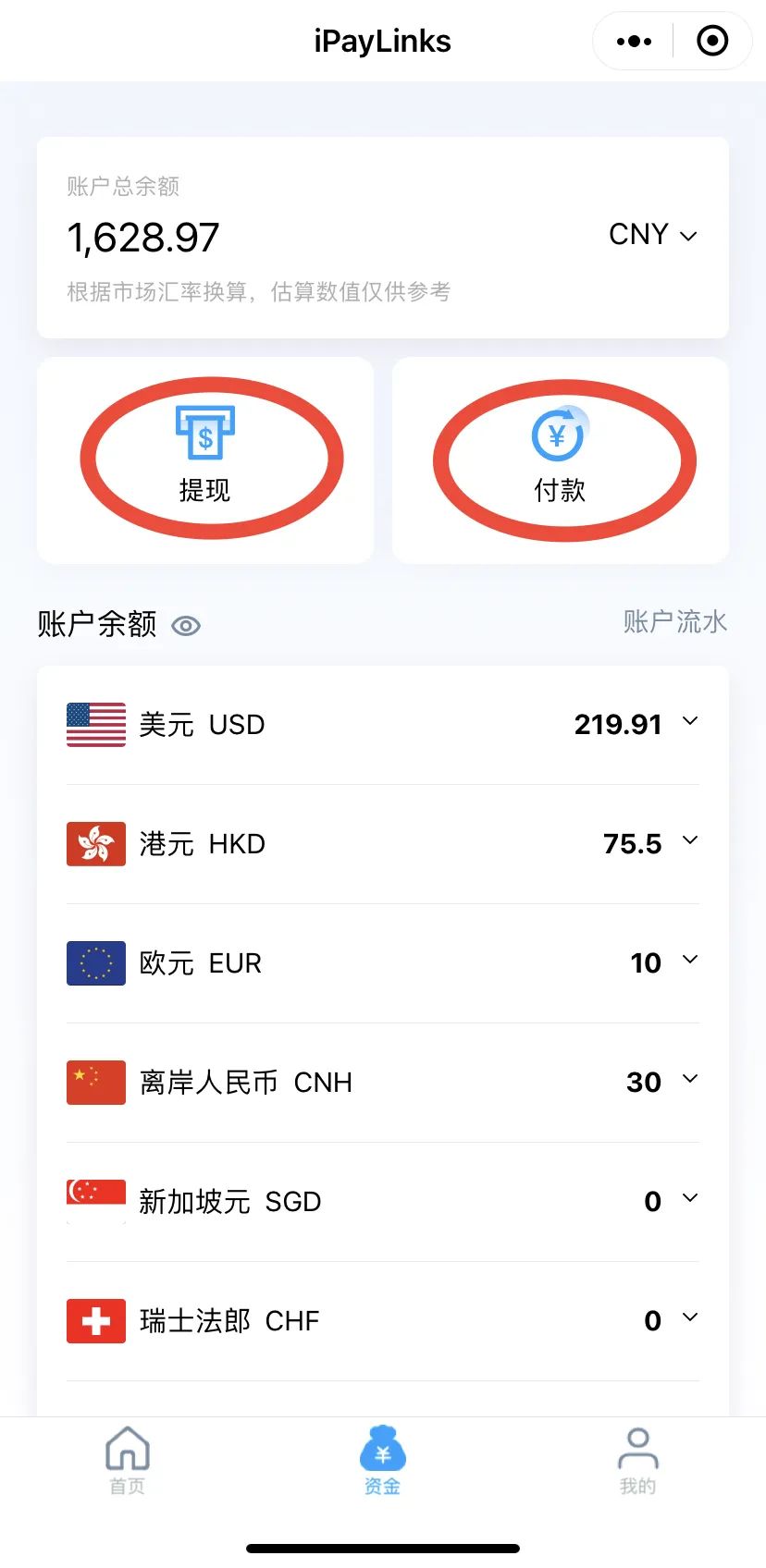Expand the 新加坡元 SGD balance row
The width and height of the screenshot is (766, 1568).
click(383, 1202)
